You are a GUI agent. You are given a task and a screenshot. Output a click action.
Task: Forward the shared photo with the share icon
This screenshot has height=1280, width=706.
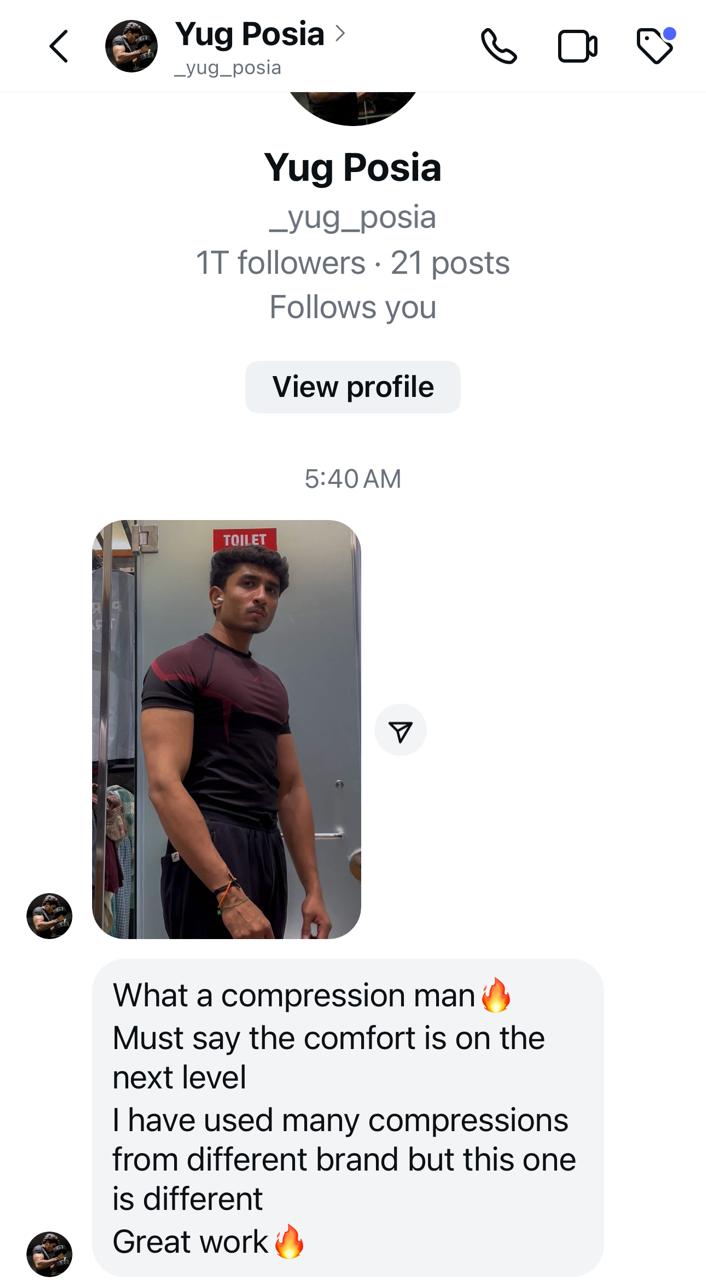coord(400,731)
